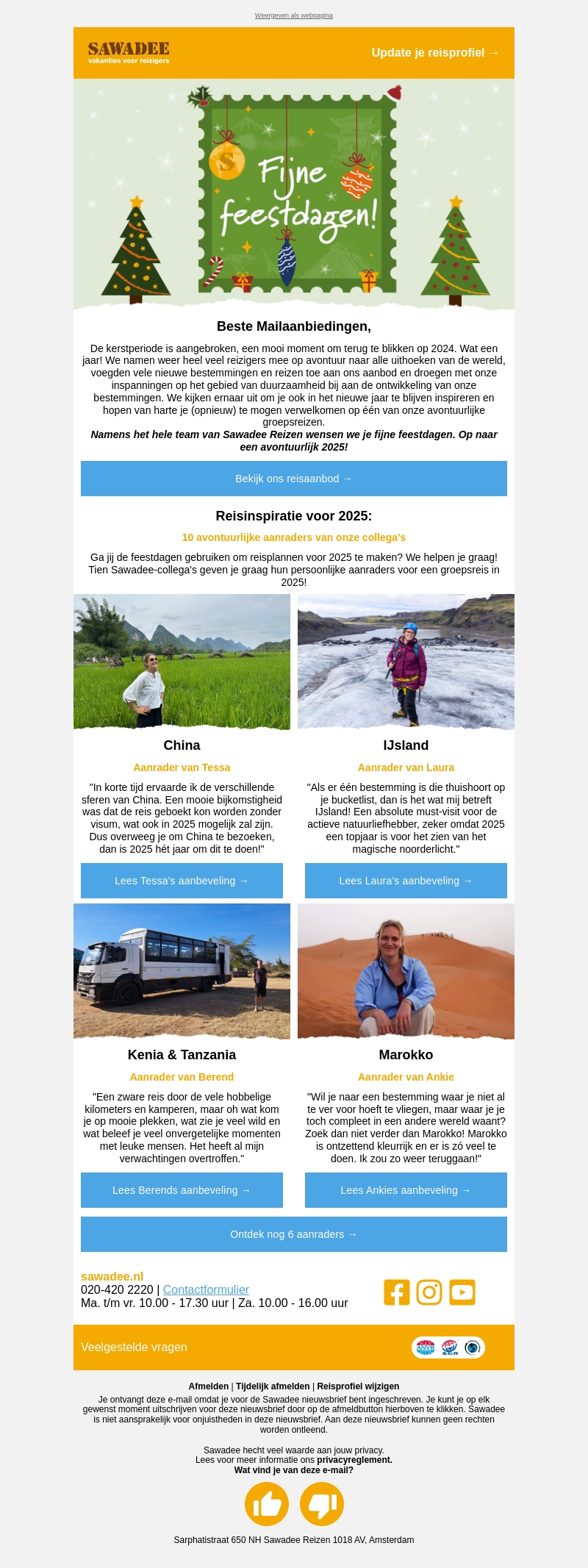Open 'Bekijk ons reisaanbod' button
The height and width of the screenshot is (1568, 588).
pyautogui.click(x=294, y=479)
